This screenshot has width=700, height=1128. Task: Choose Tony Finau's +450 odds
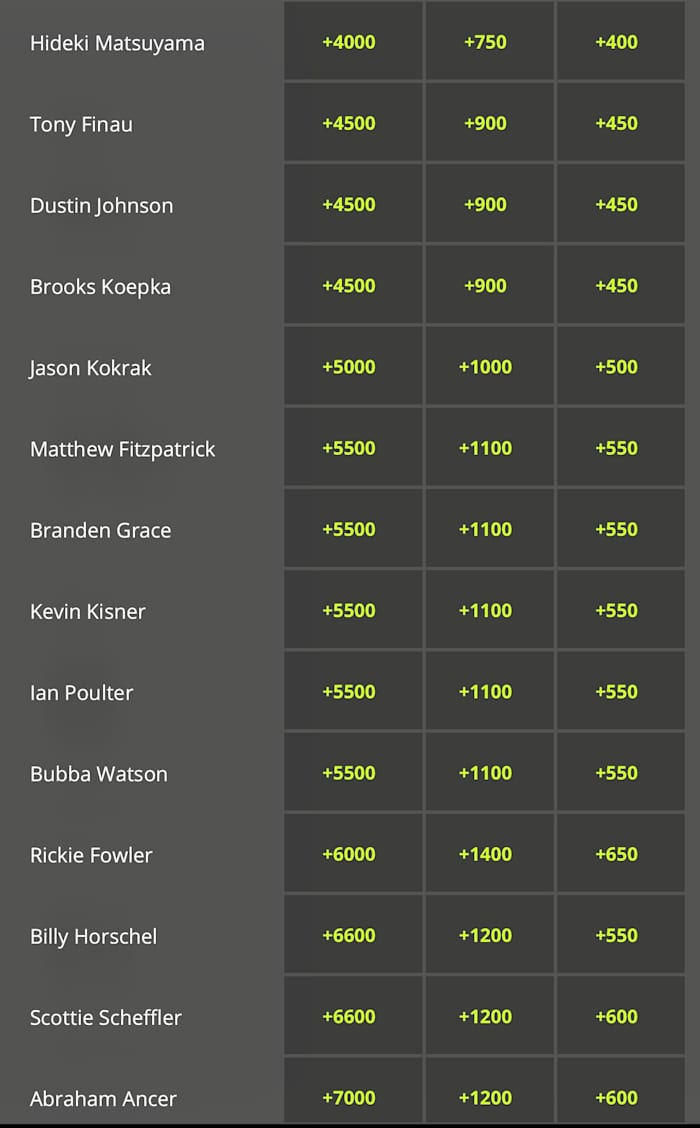[x=616, y=123]
